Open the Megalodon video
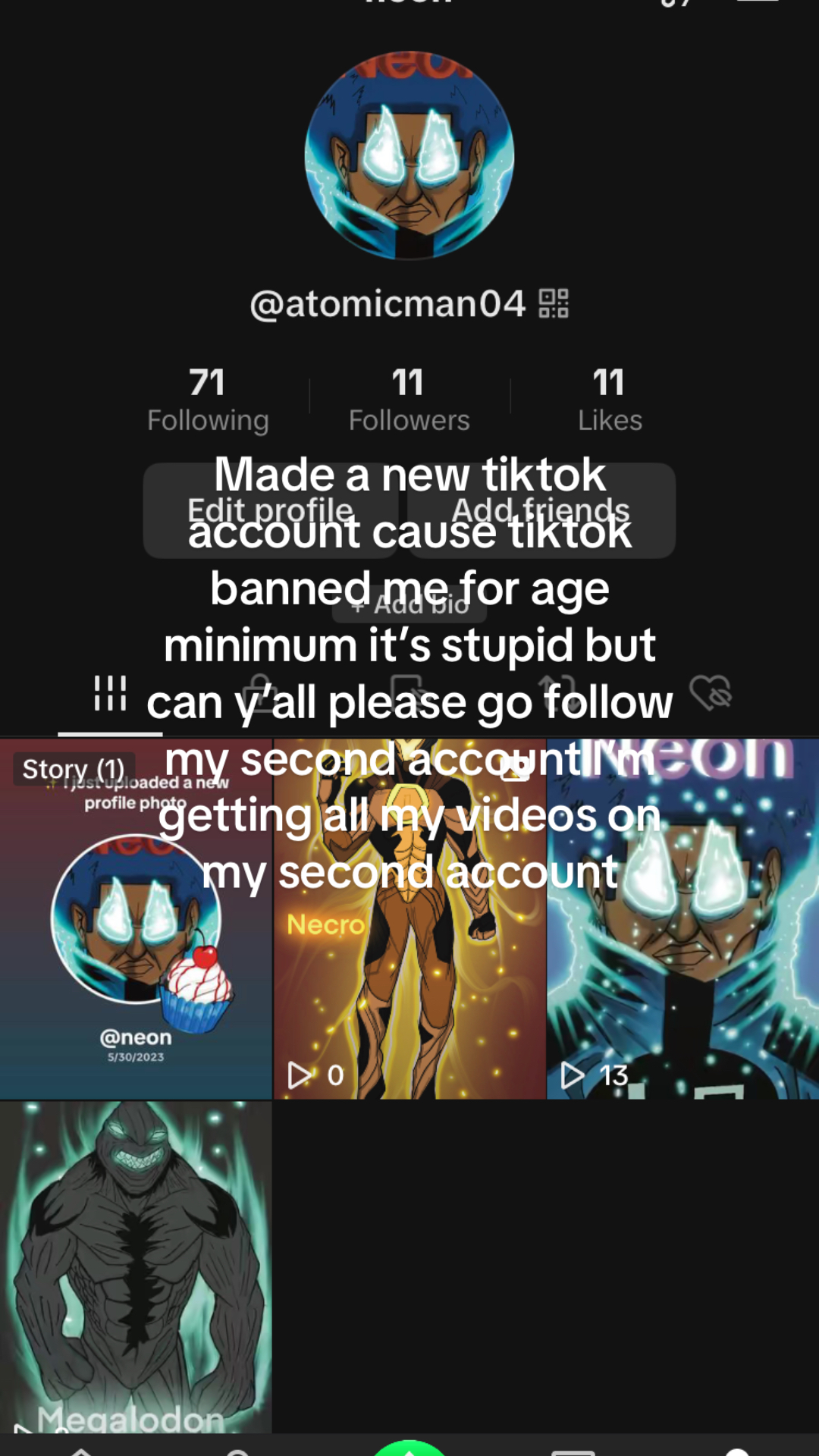This screenshot has height=1456, width=819. 136,1266
